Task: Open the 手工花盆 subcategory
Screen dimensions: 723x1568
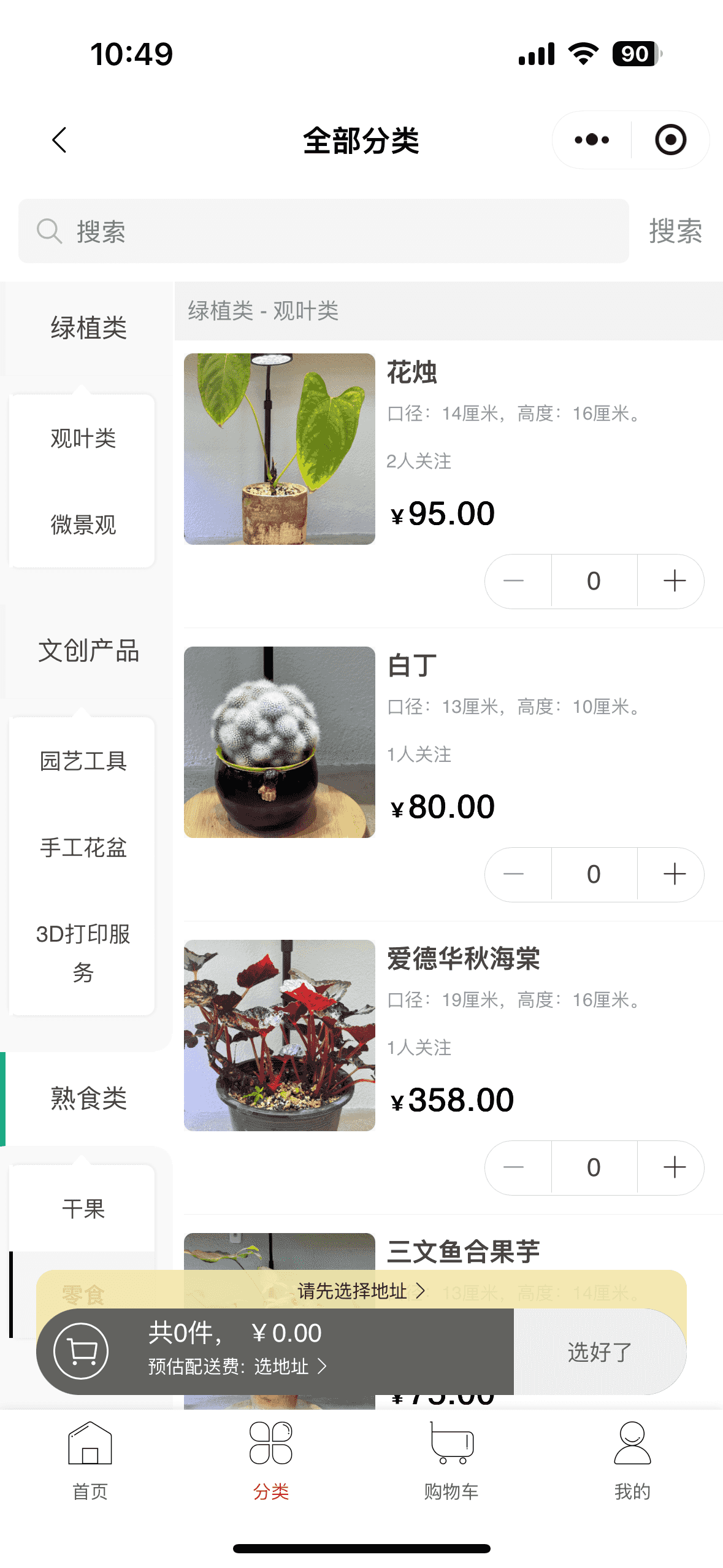Action: coord(83,848)
